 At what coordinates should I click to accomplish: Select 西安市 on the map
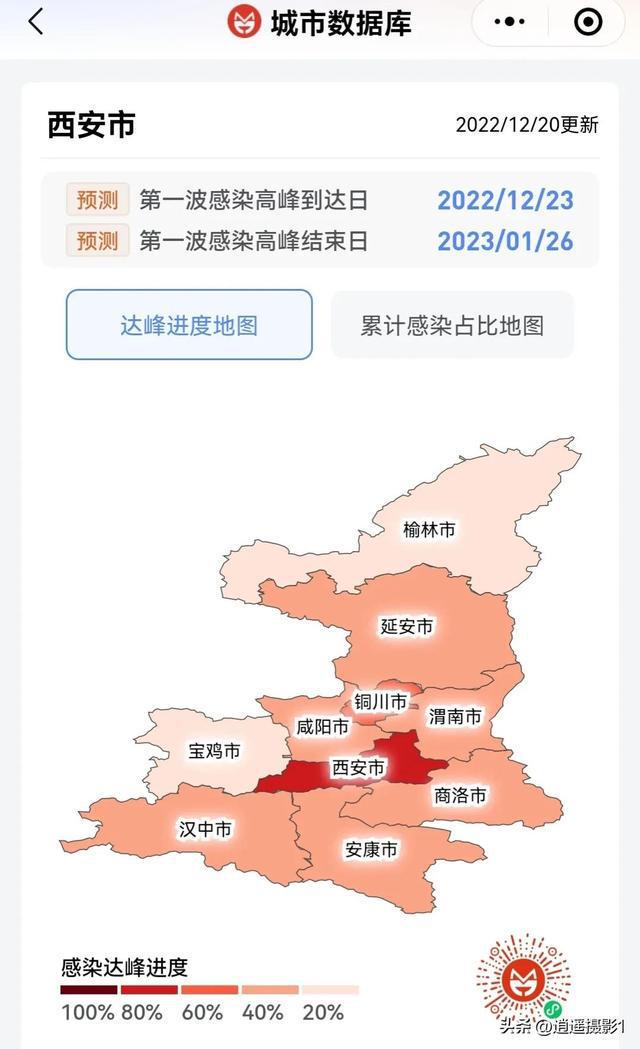(x=358, y=768)
